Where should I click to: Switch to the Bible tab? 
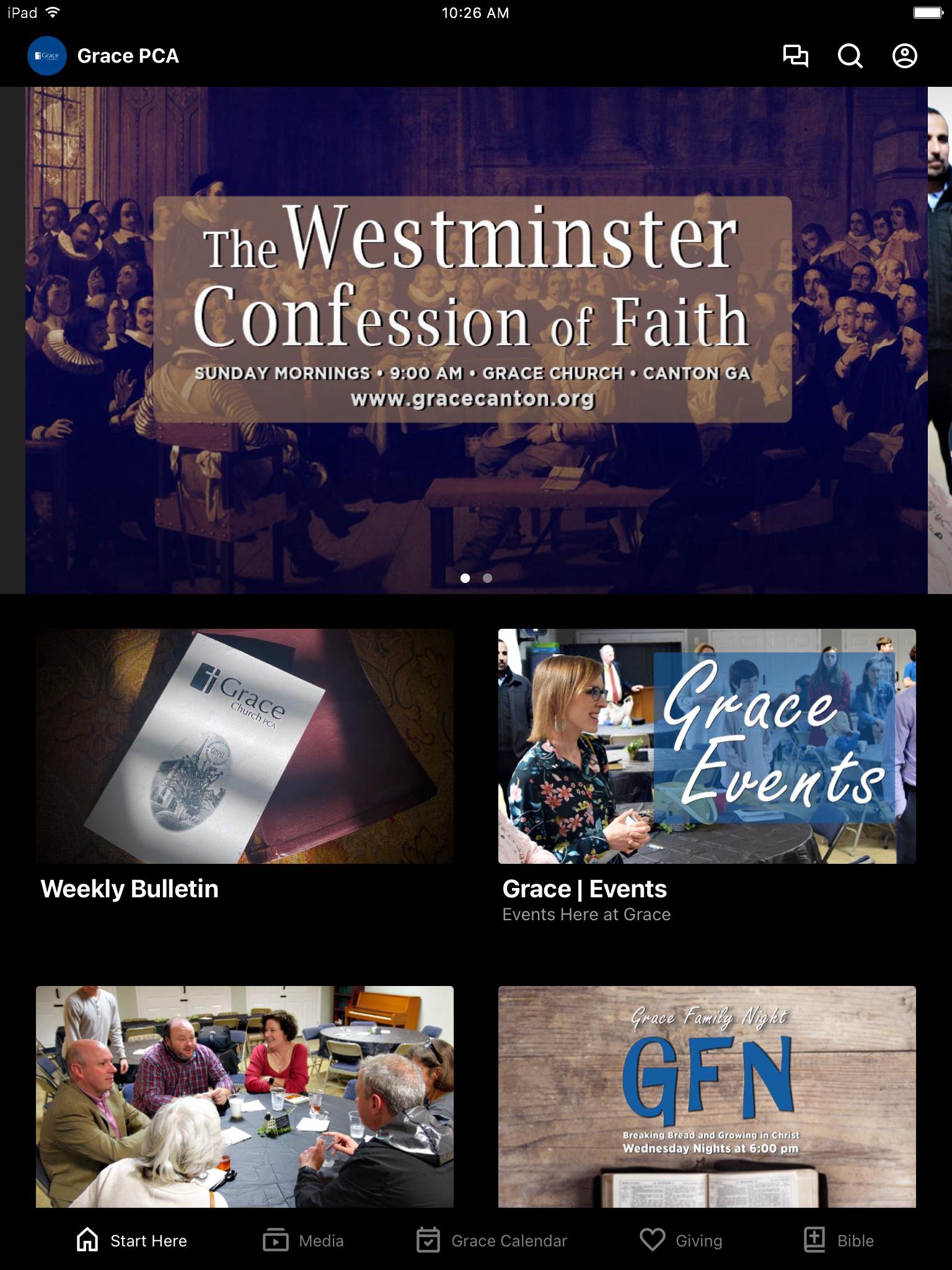839,1241
